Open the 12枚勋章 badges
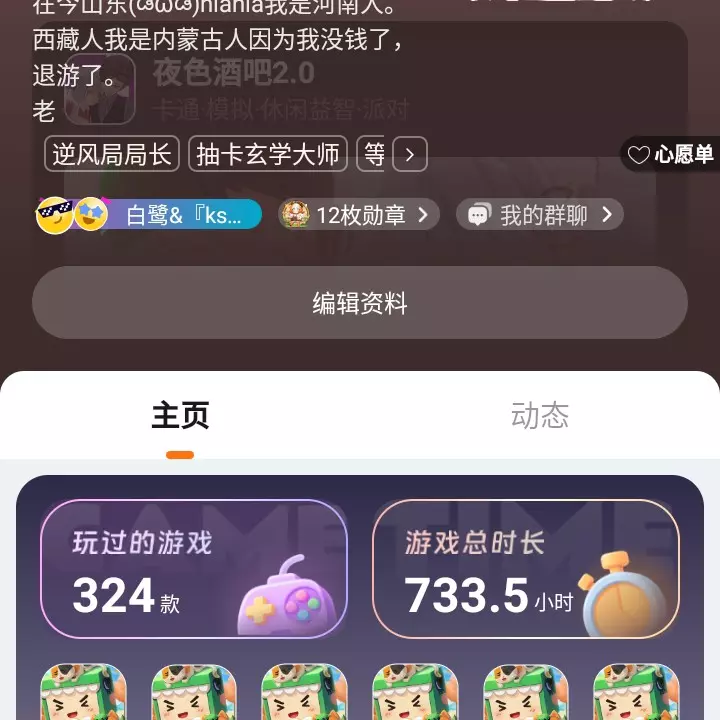 (359, 214)
